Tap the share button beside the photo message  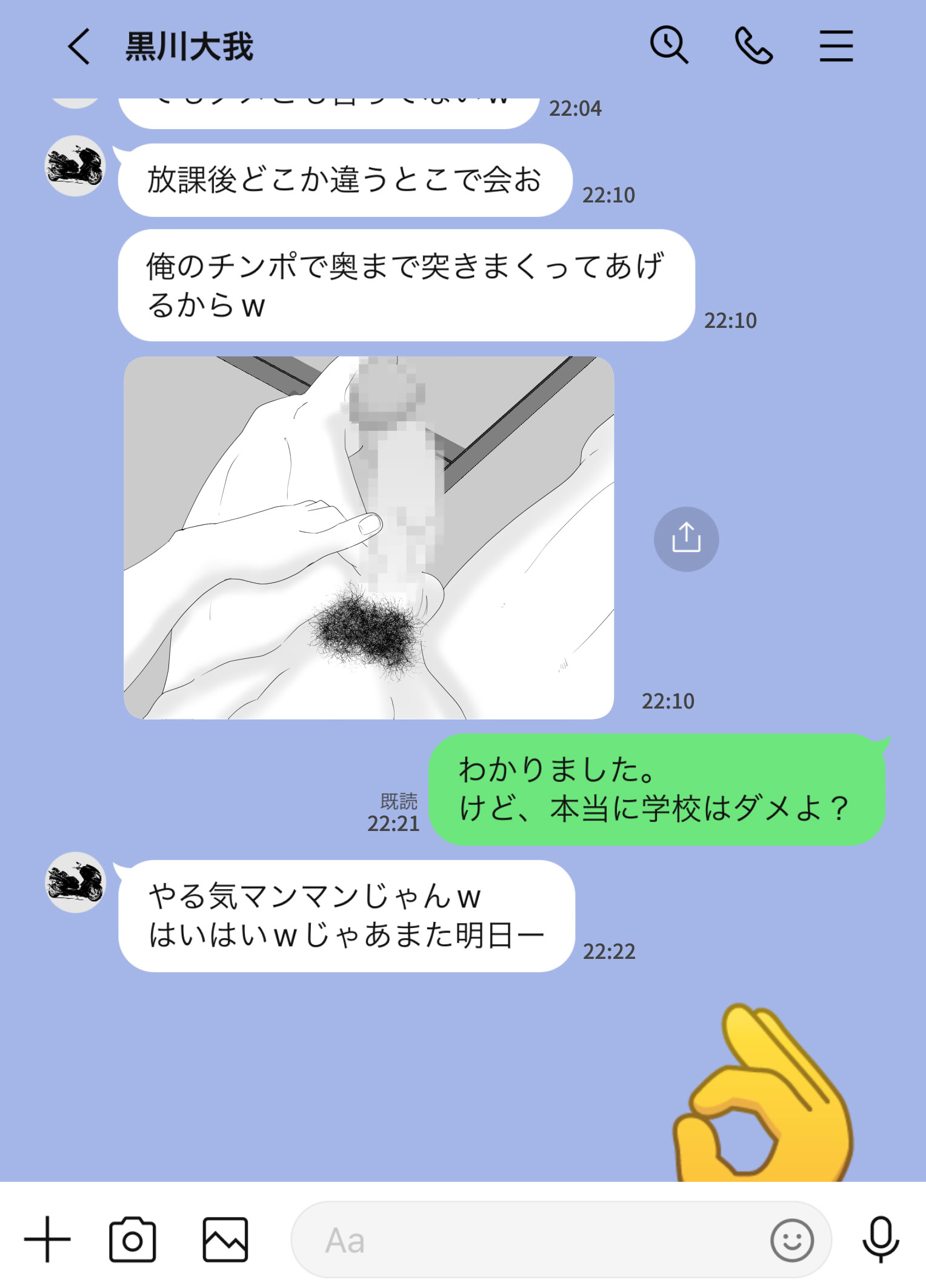[686, 539]
